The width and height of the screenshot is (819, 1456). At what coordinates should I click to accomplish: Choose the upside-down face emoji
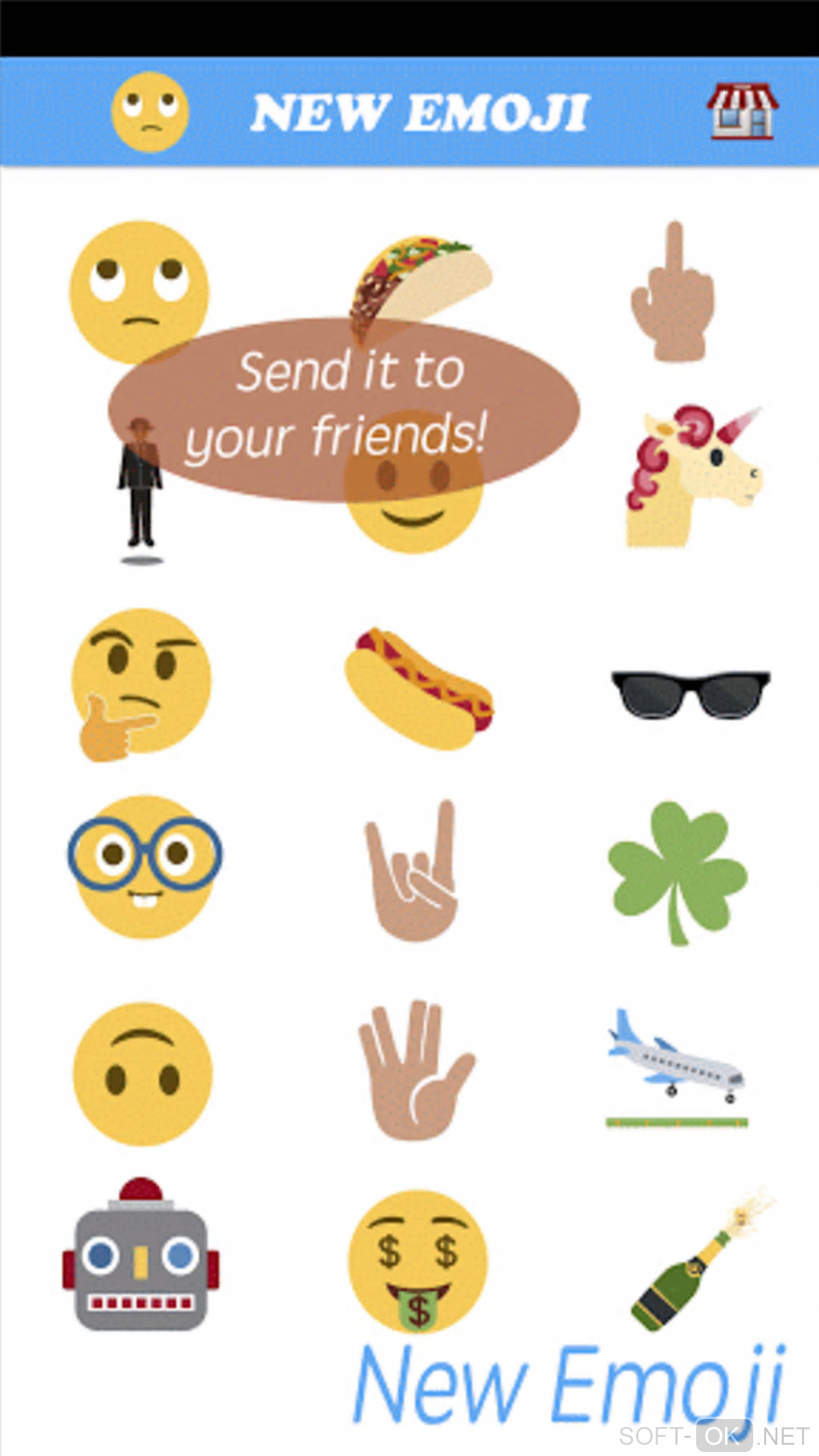coord(143,1073)
